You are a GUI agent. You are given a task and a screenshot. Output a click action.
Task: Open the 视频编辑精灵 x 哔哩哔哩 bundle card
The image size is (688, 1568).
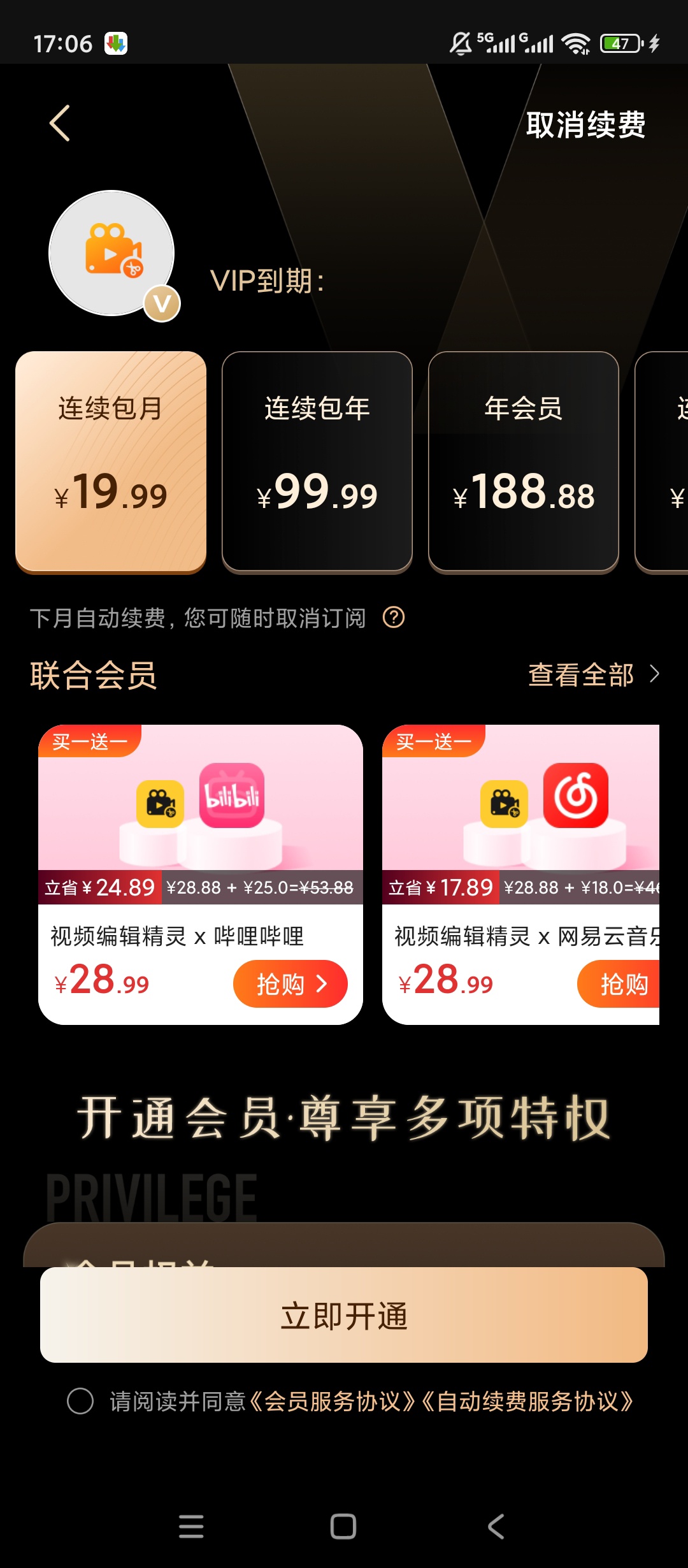pyautogui.click(x=201, y=875)
